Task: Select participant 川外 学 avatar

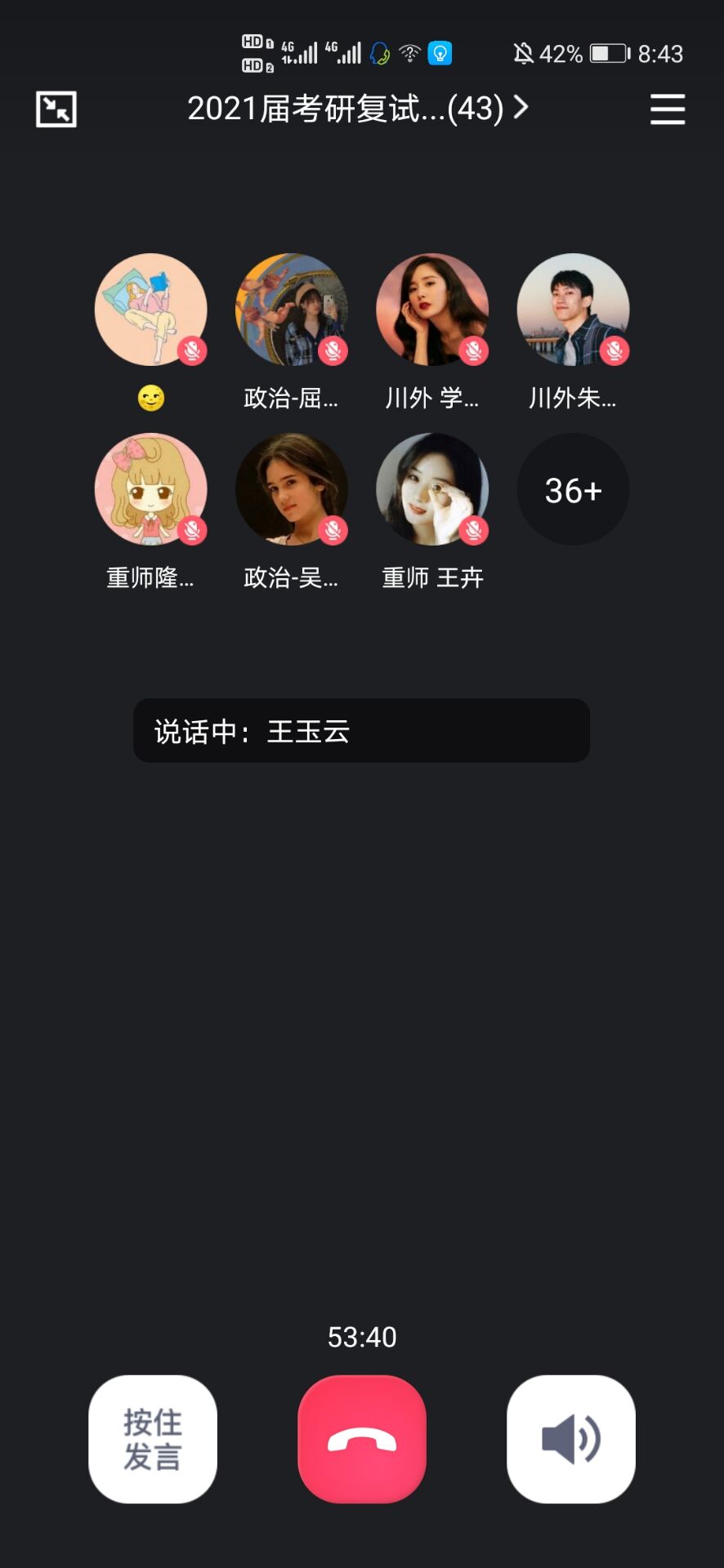Action: click(432, 310)
